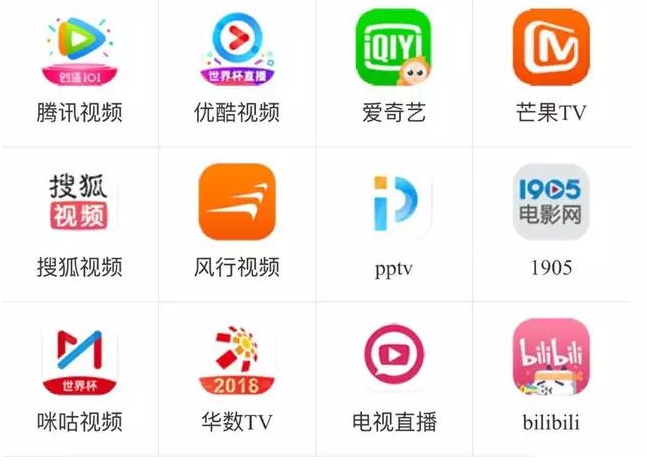The width and height of the screenshot is (647, 470).
Task: Select the 1905 电影网 icon
Action: click(x=551, y=203)
